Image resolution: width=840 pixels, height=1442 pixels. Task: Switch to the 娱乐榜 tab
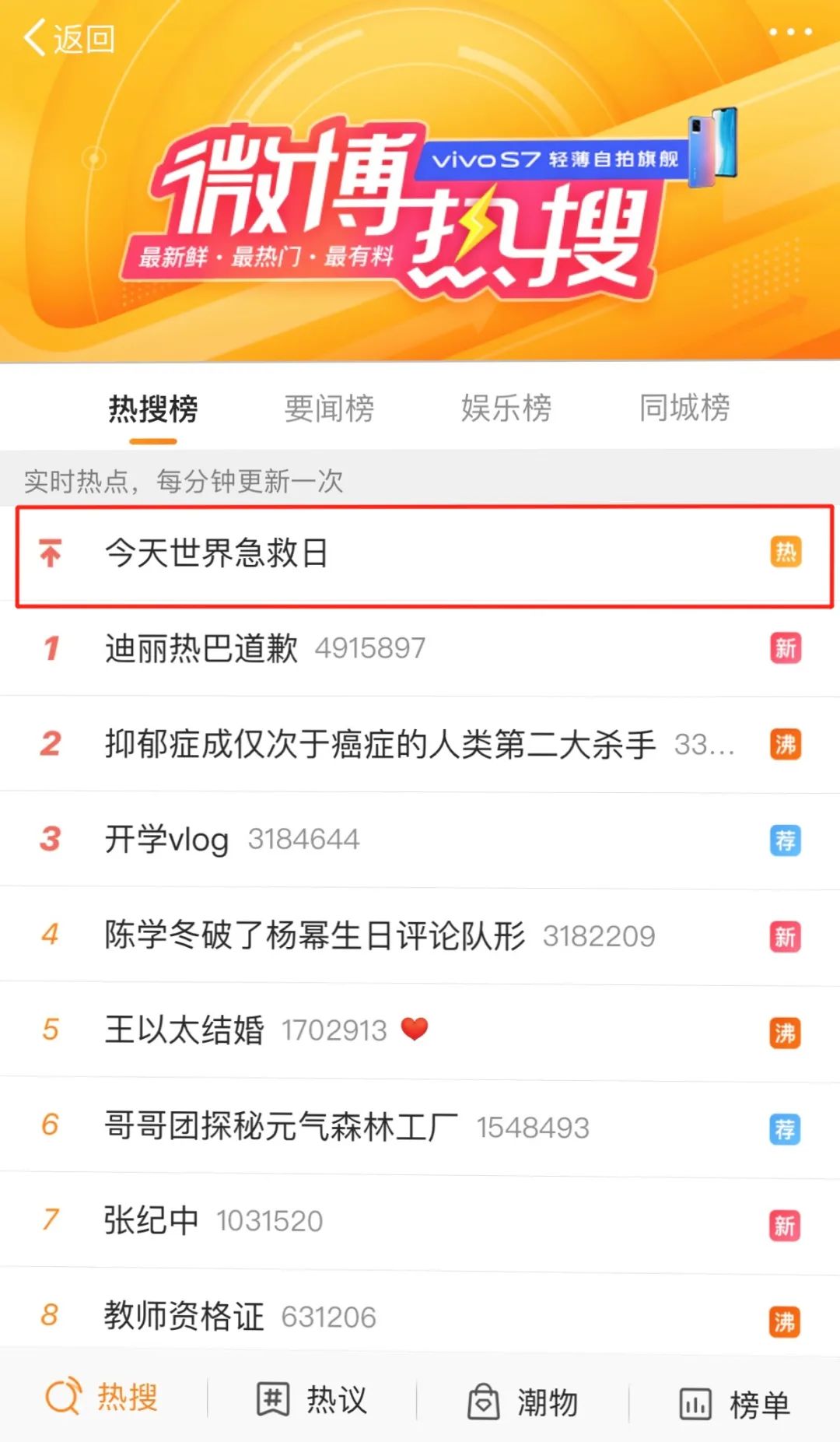[x=506, y=408]
